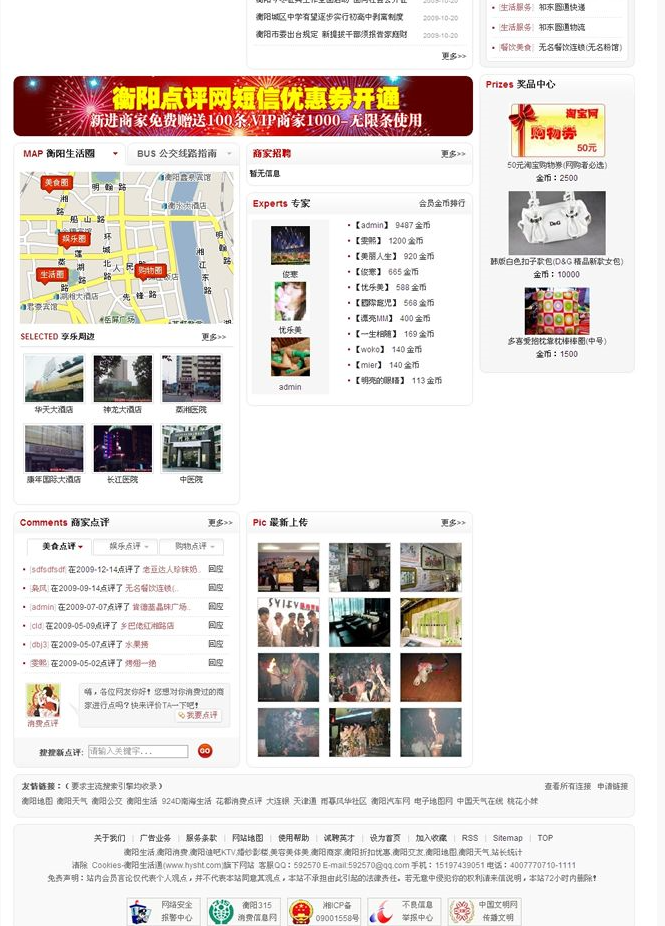Image resolution: width=665 pixels, height=926 pixels.
Task: Open the 申请链接 link
Action: (612, 786)
